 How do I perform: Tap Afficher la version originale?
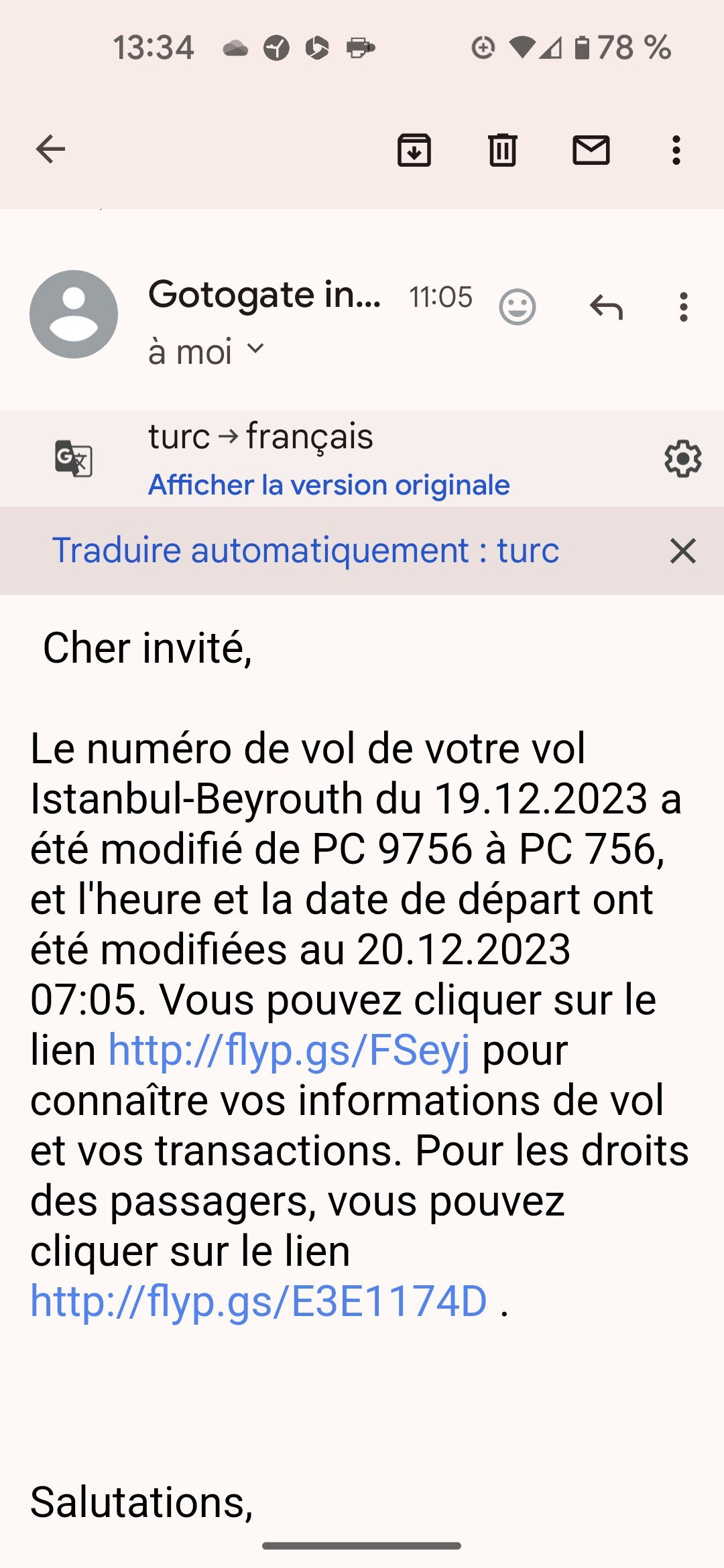coord(328,484)
